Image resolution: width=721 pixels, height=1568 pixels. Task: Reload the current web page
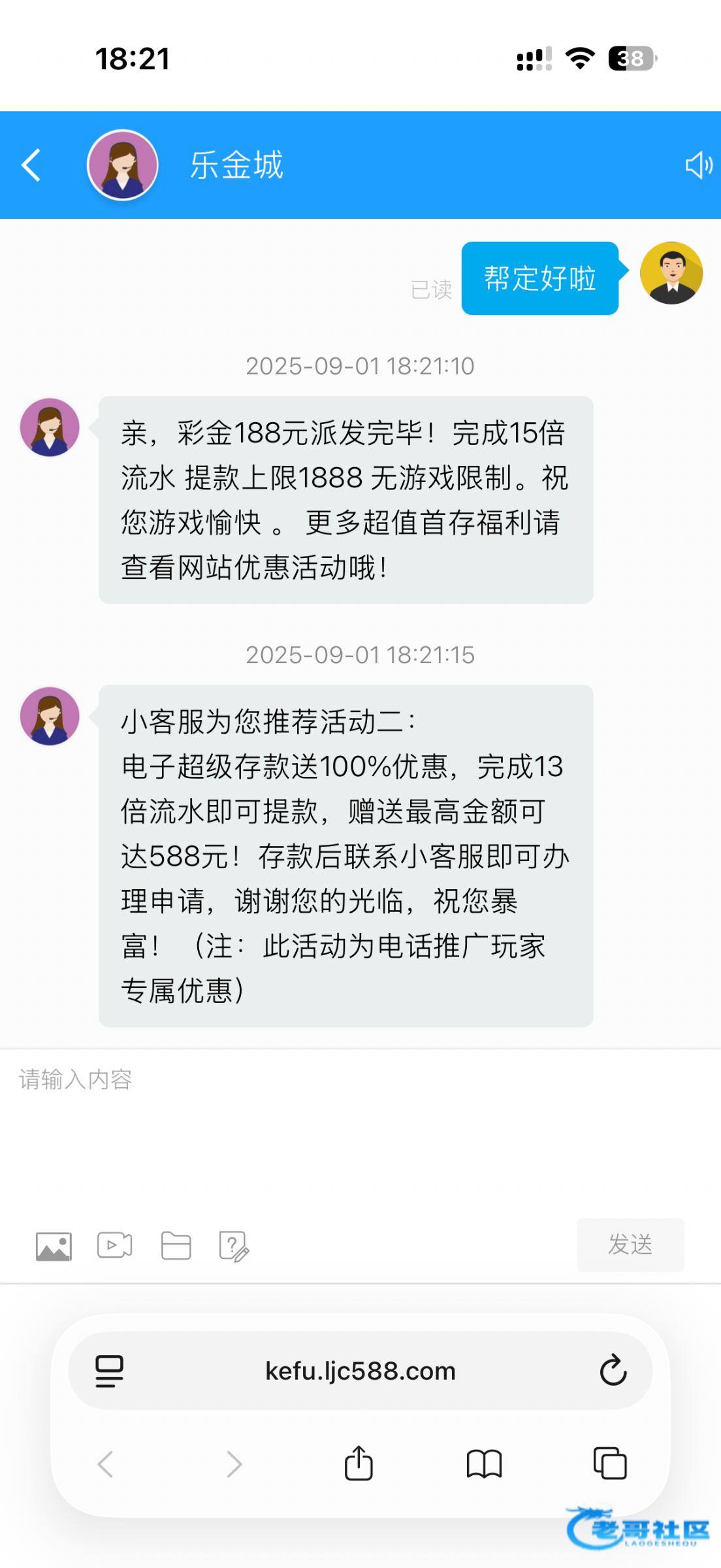(613, 1371)
